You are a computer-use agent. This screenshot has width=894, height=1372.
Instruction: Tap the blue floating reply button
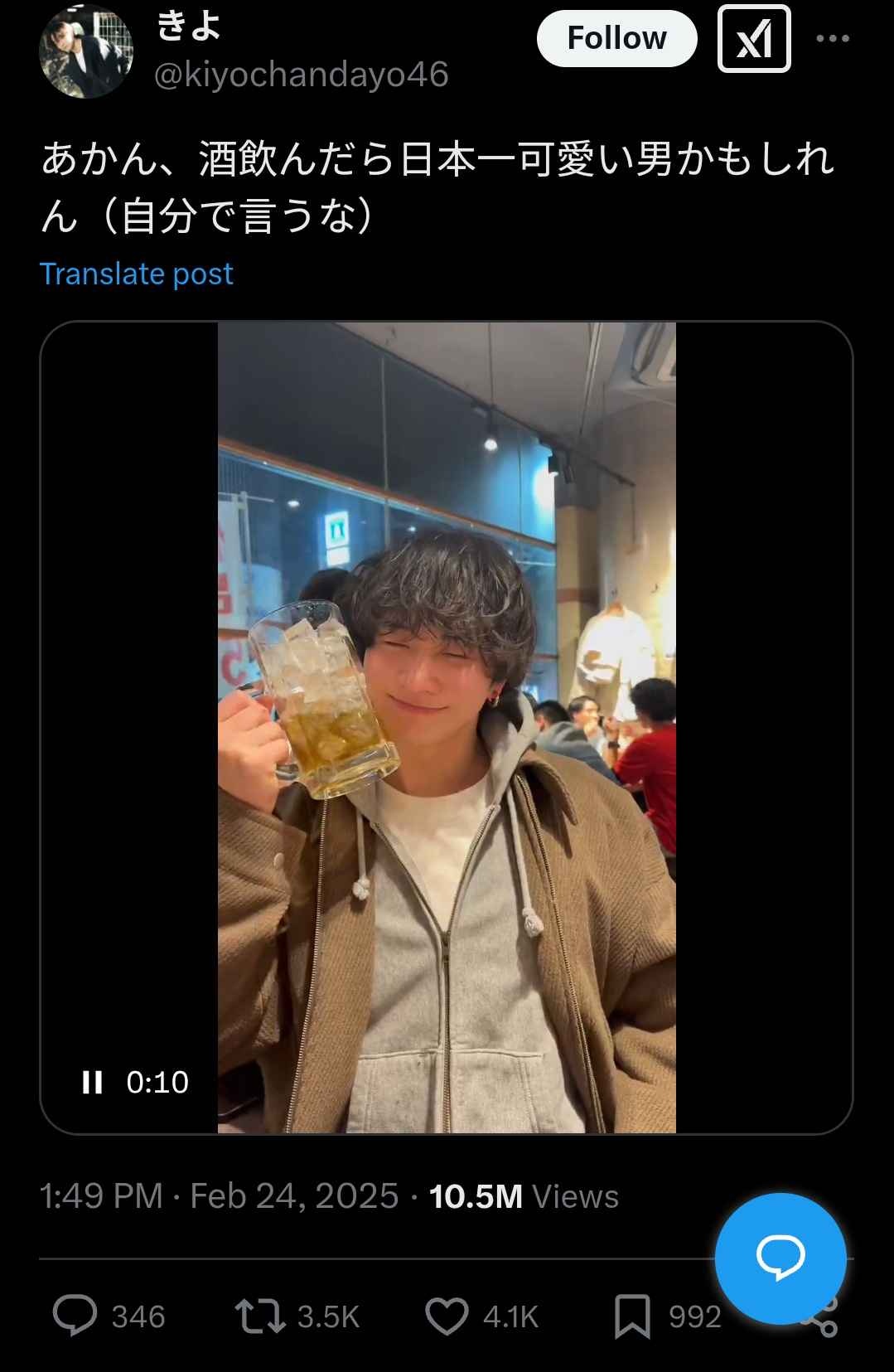(780, 1258)
